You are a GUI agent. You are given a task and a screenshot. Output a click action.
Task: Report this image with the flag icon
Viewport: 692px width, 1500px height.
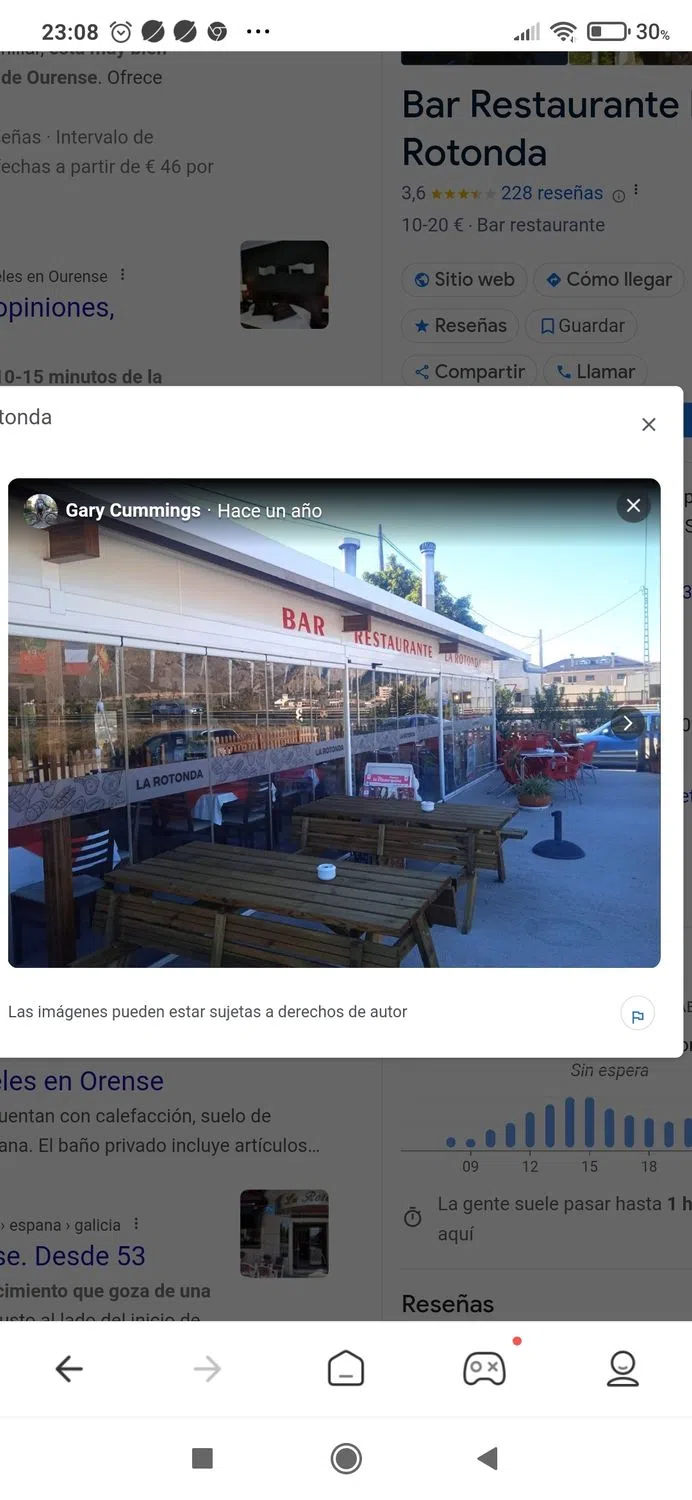(x=637, y=1015)
